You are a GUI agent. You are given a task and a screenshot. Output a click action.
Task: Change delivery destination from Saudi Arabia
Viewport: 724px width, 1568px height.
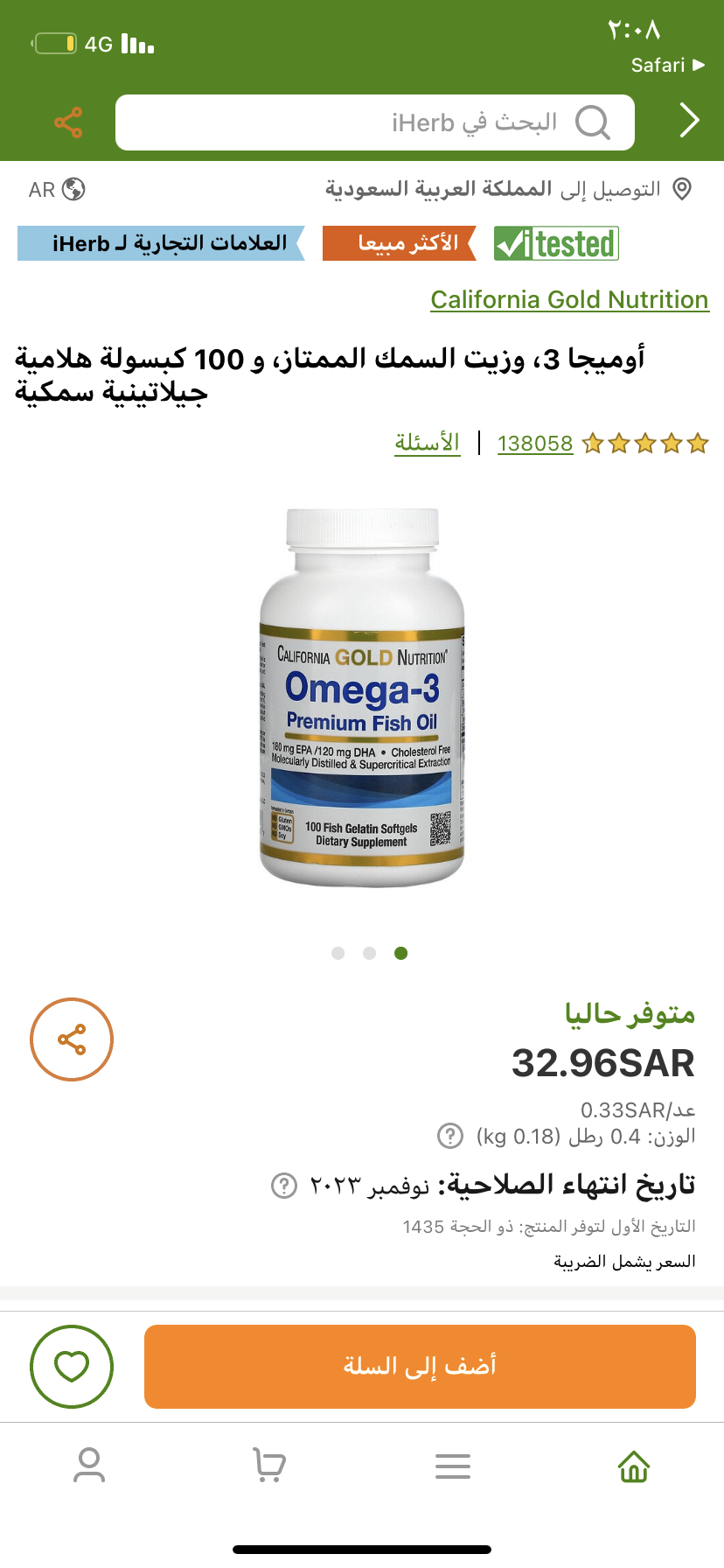point(507,189)
